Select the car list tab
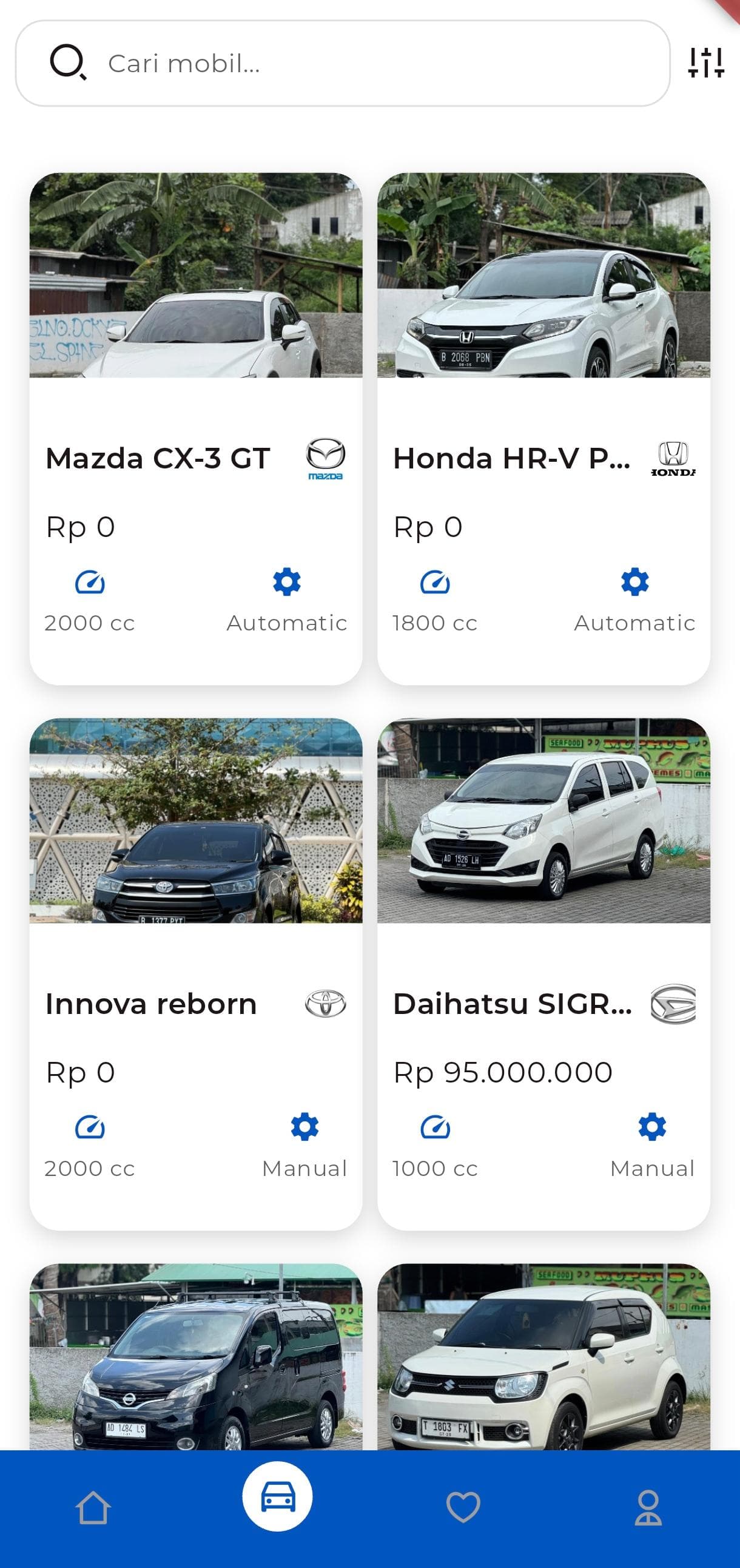This screenshot has width=740, height=1568. [278, 1496]
